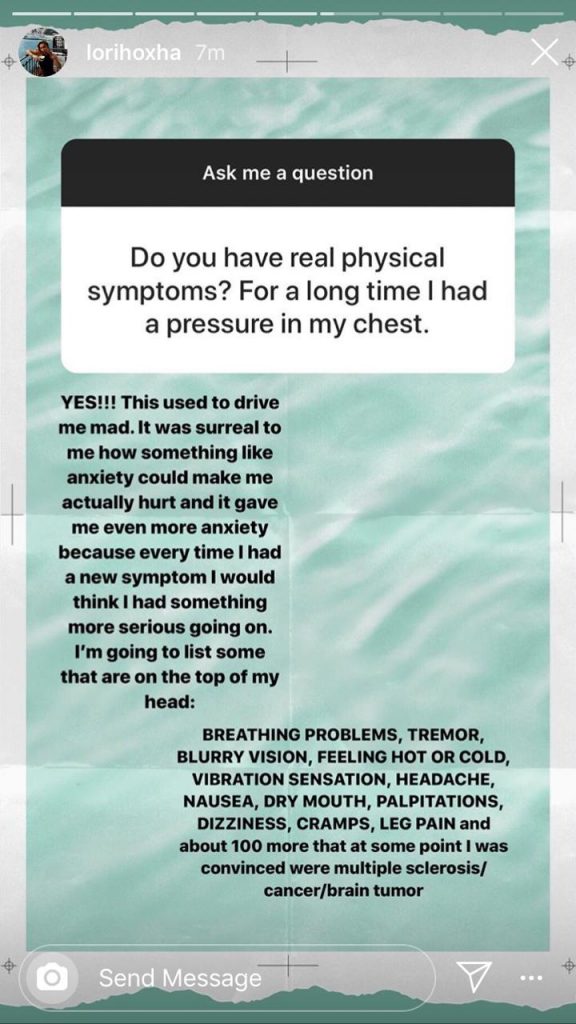Close the story with the X
The image size is (576, 1024).
(x=544, y=53)
